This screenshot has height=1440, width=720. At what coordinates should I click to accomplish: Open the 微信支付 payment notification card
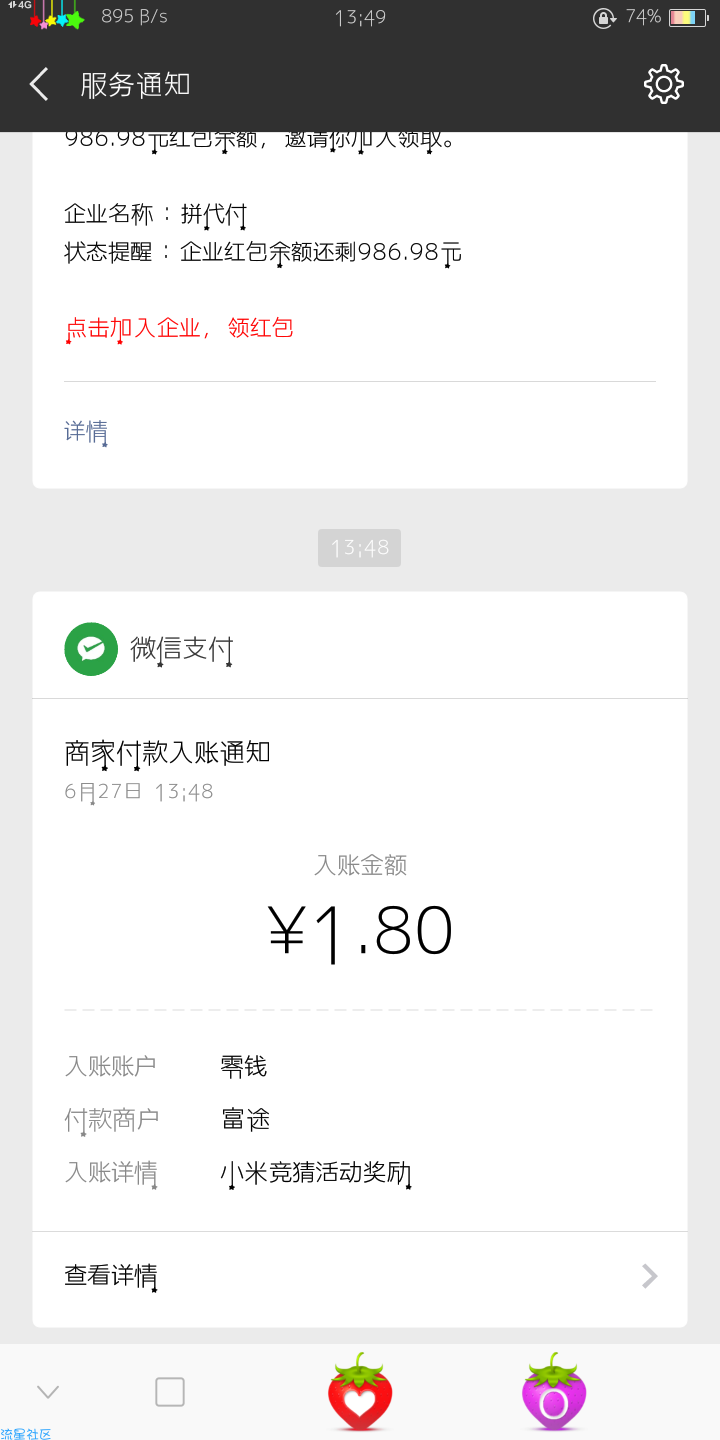360,959
